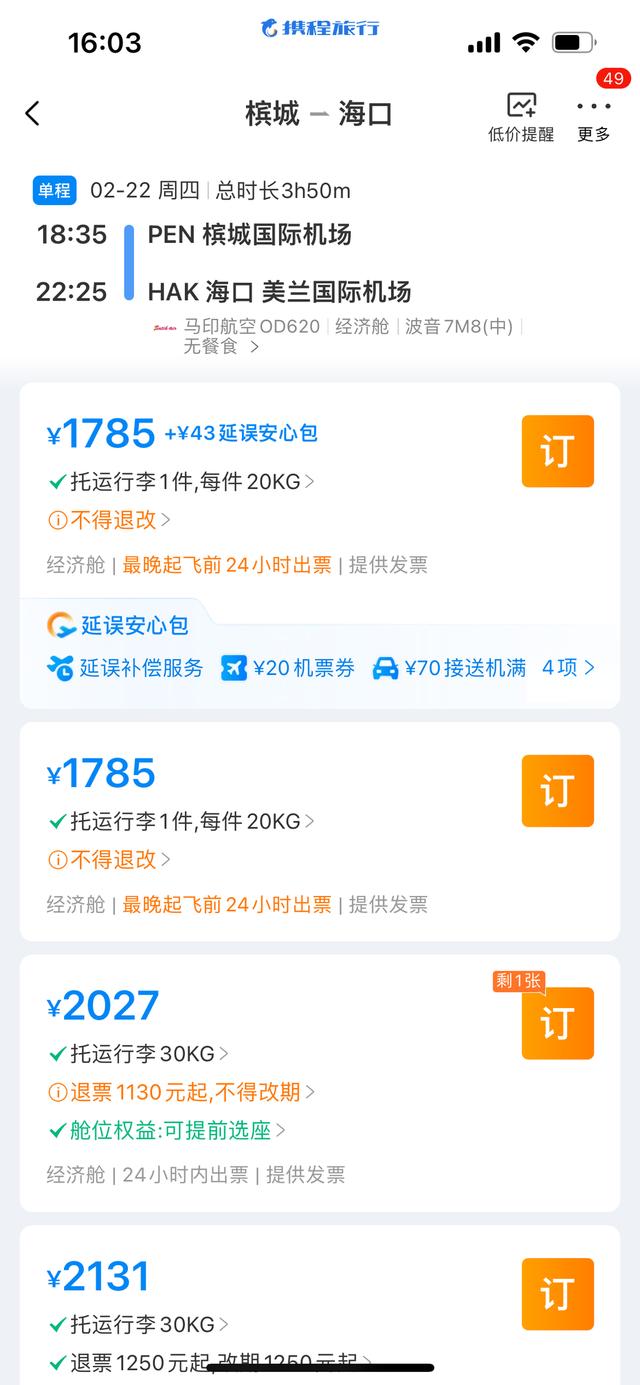640x1385 pixels.
Task: View 舱位权益:可提前选座 details
Action: click(x=168, y=1130)
